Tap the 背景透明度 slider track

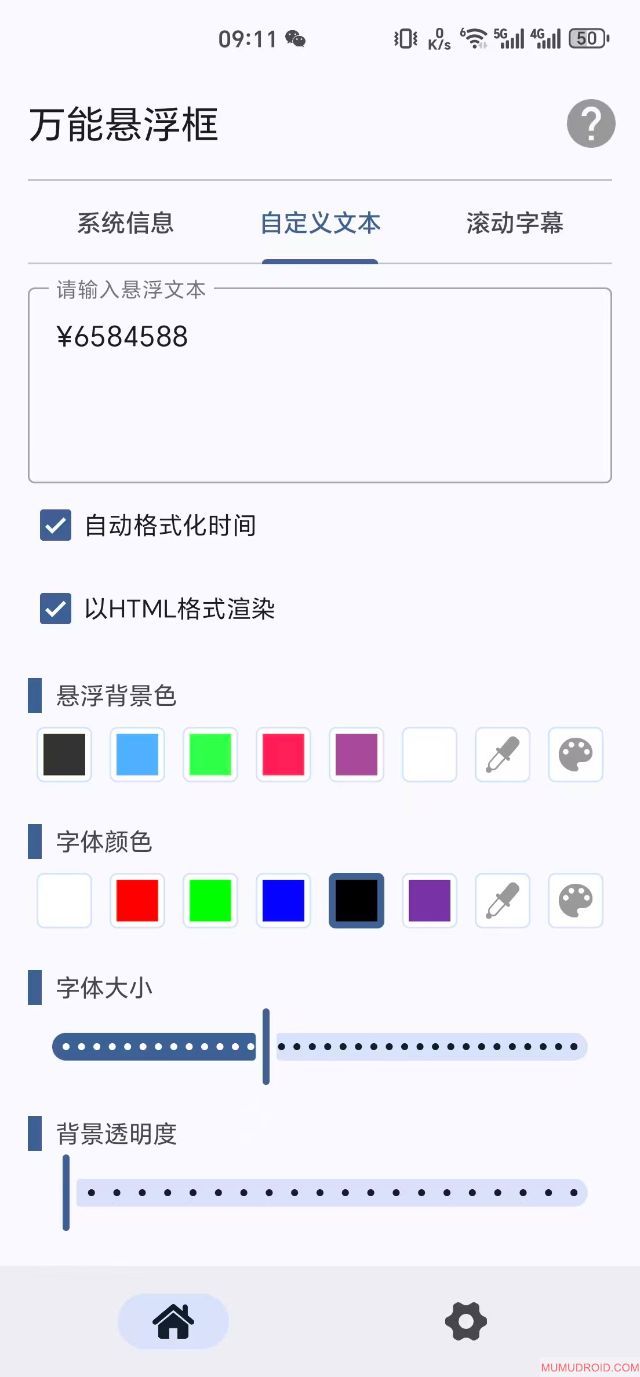[x=330, y=1192]
